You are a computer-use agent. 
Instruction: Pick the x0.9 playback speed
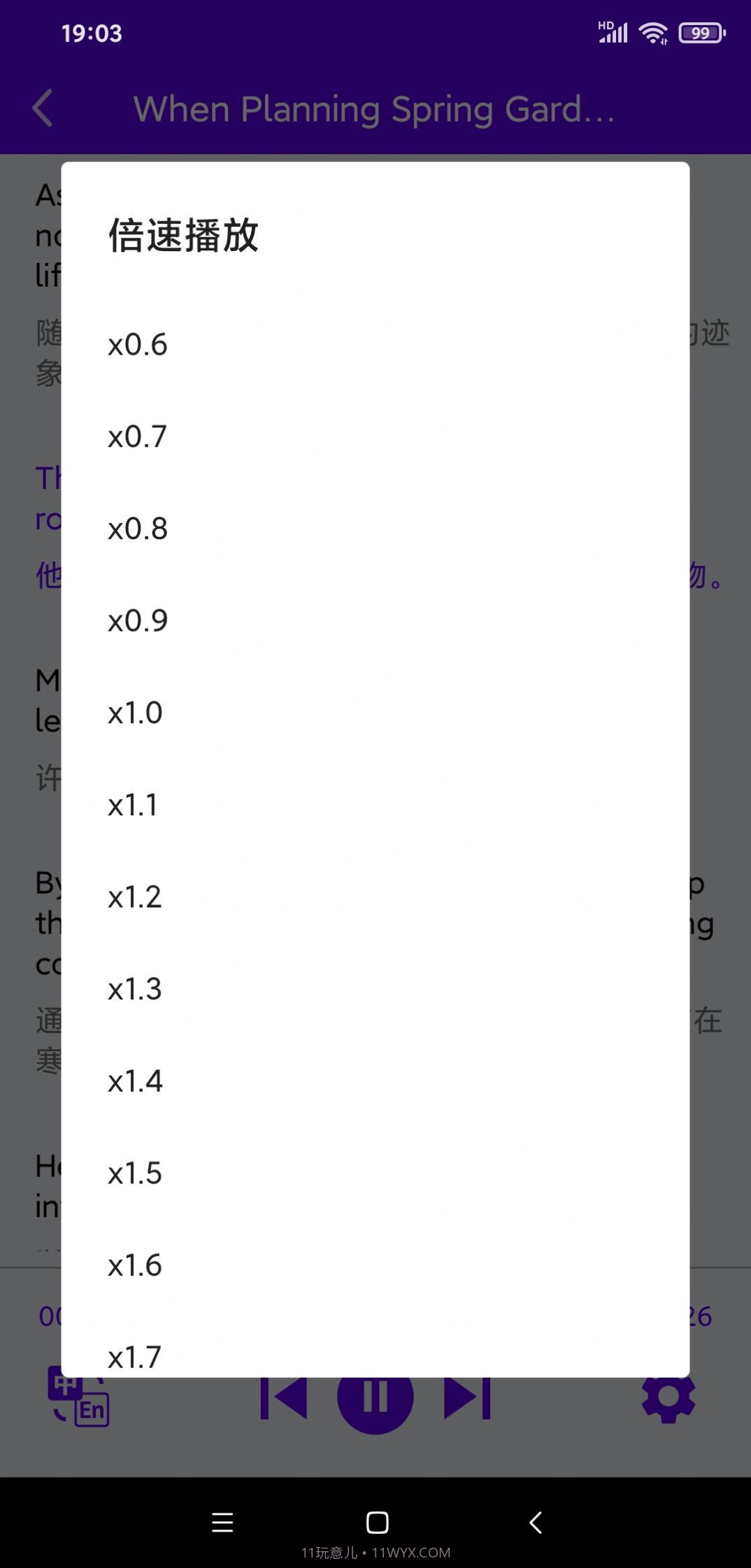point(137,620)
